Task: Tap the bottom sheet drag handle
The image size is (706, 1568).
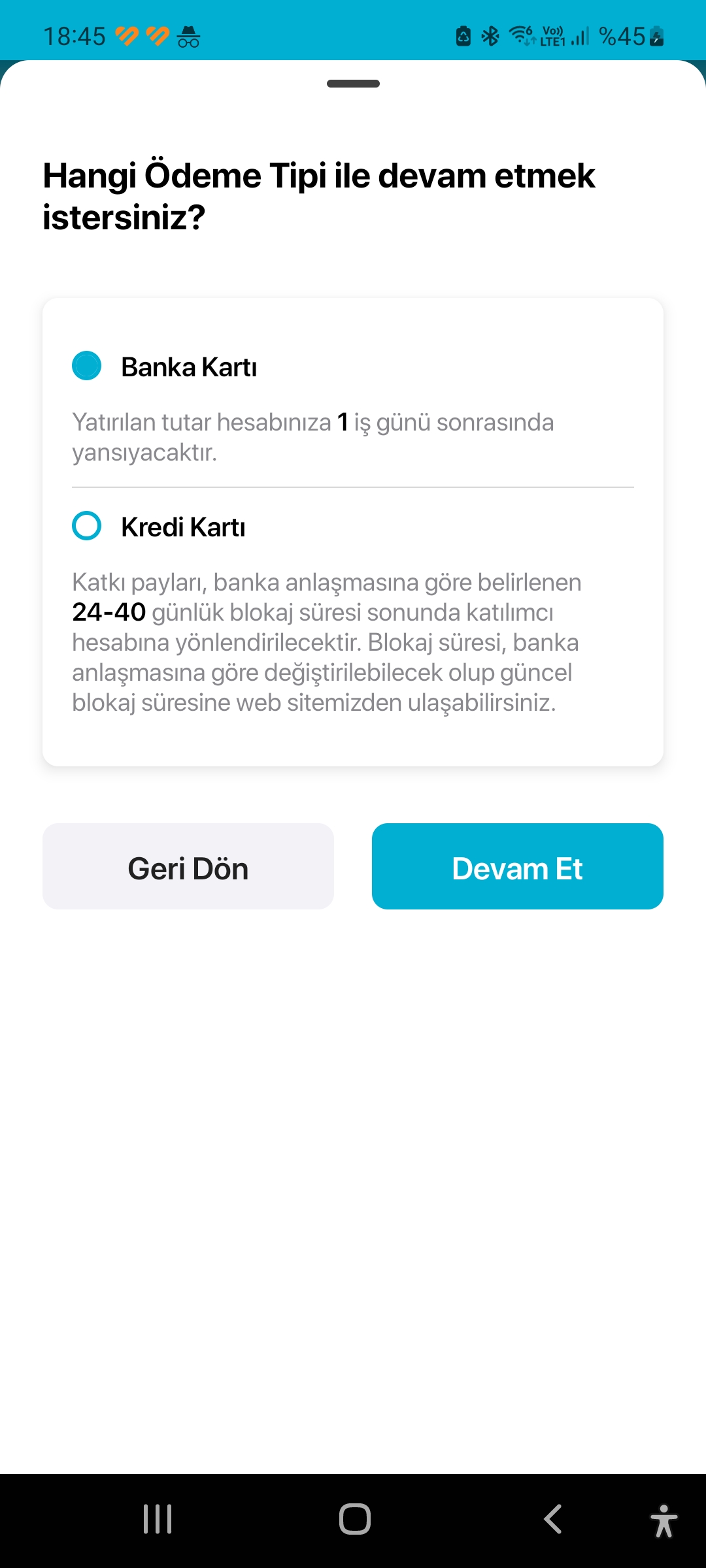Action: [x=353, y=84]
